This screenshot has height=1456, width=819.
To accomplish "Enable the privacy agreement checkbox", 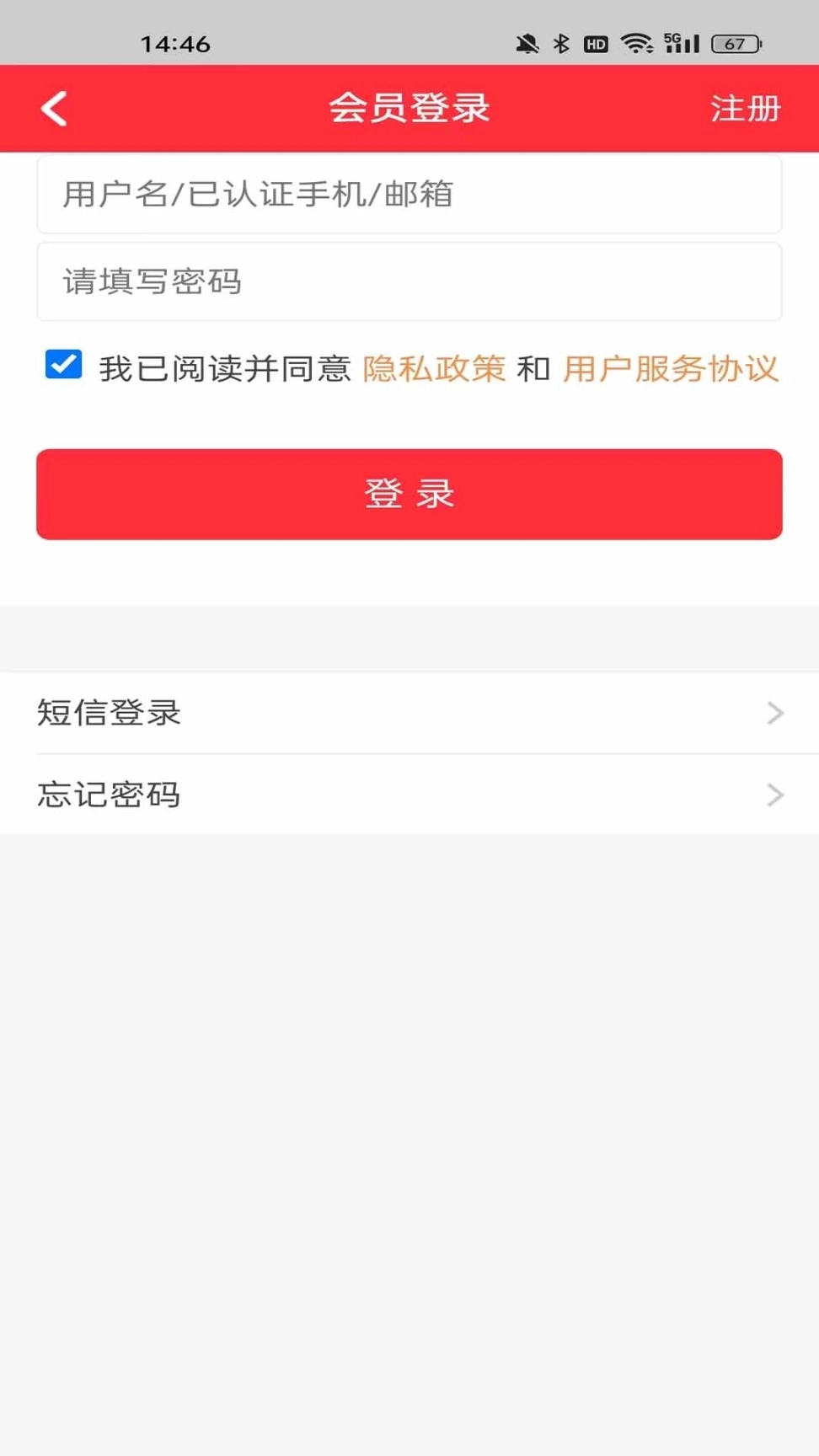I will [62, 366].
